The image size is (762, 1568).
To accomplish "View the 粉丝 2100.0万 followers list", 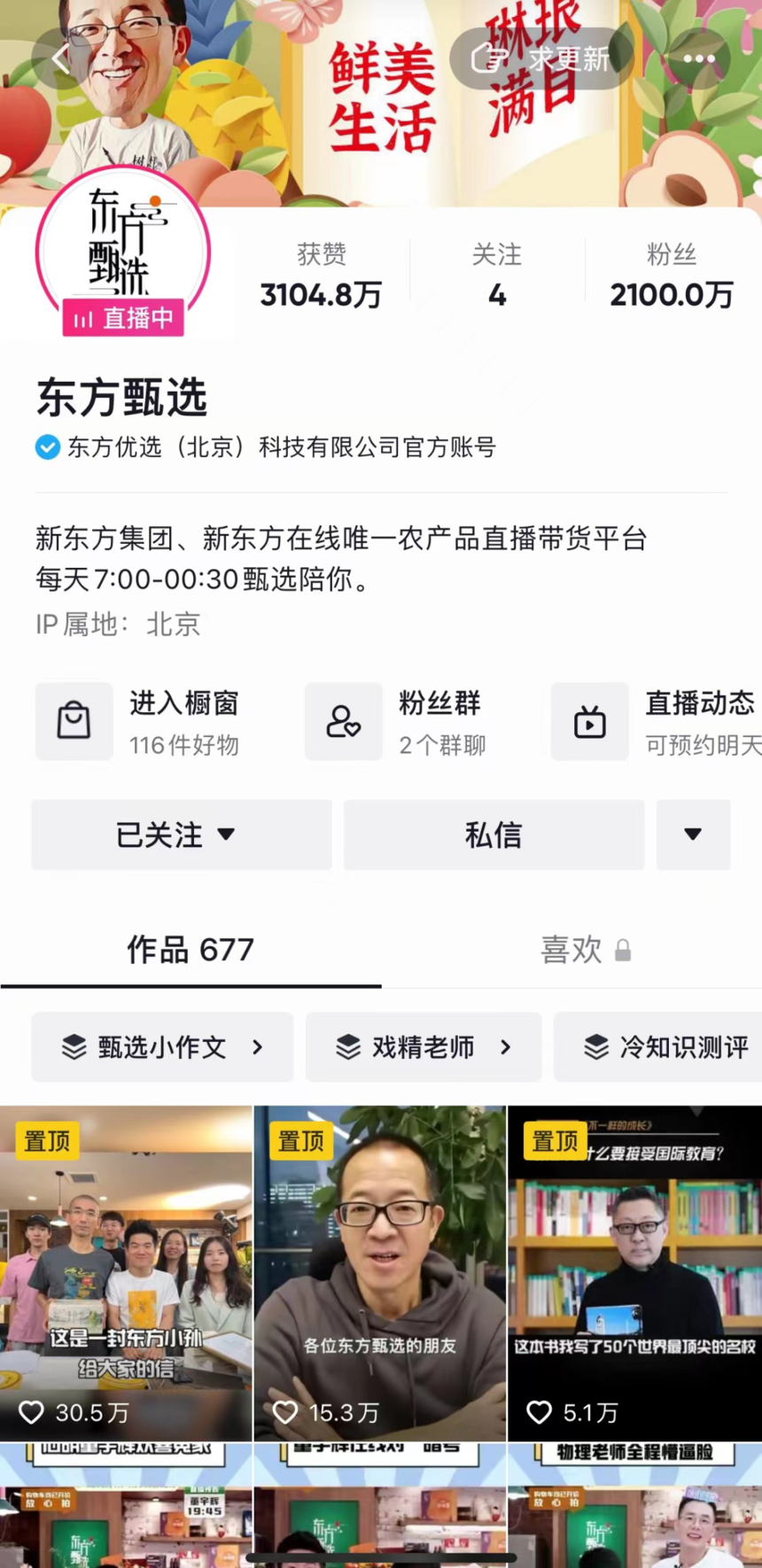I will click(671, 276).
